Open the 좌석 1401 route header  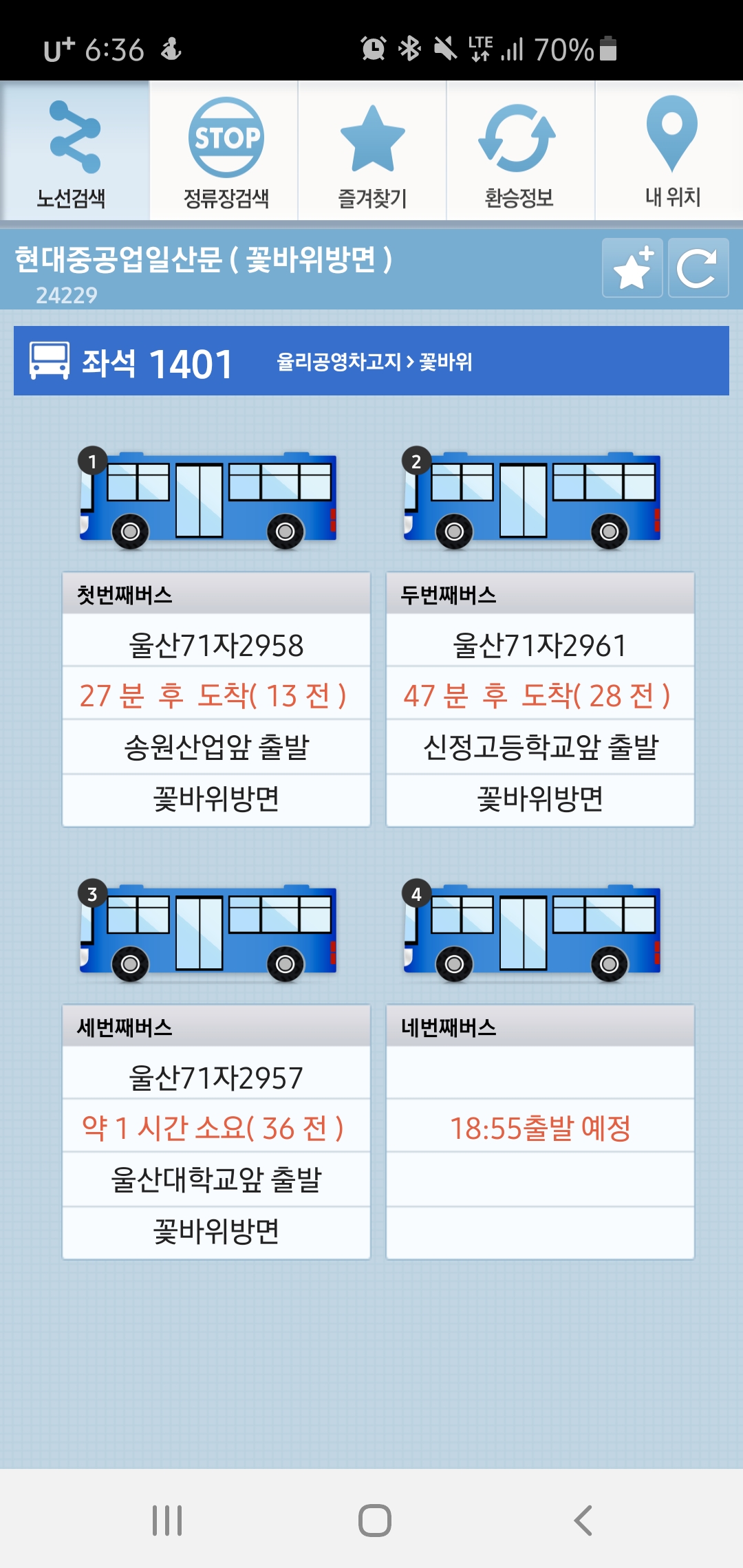click(371, 361)
